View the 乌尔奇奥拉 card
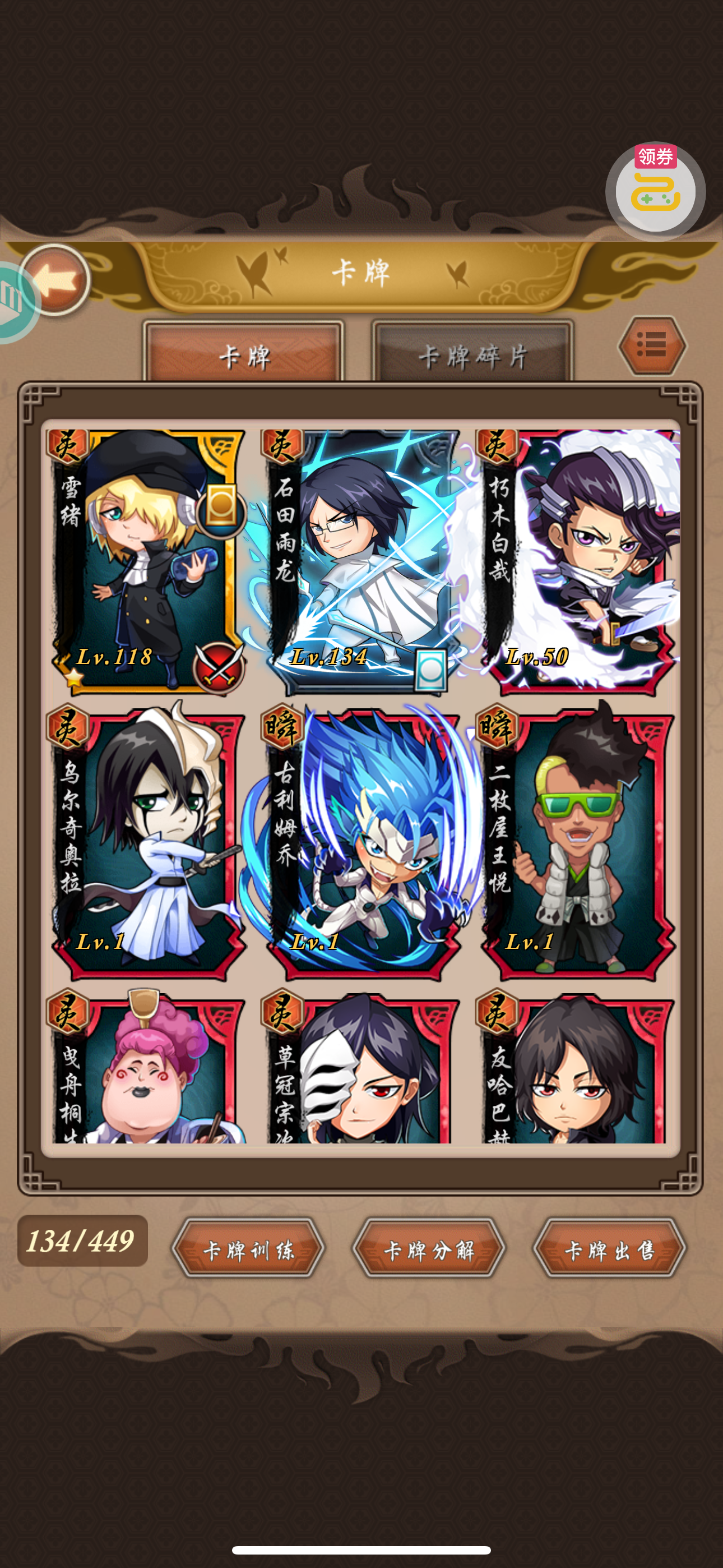Viewport: 723px width, 1568px height. tap(147, 841)
